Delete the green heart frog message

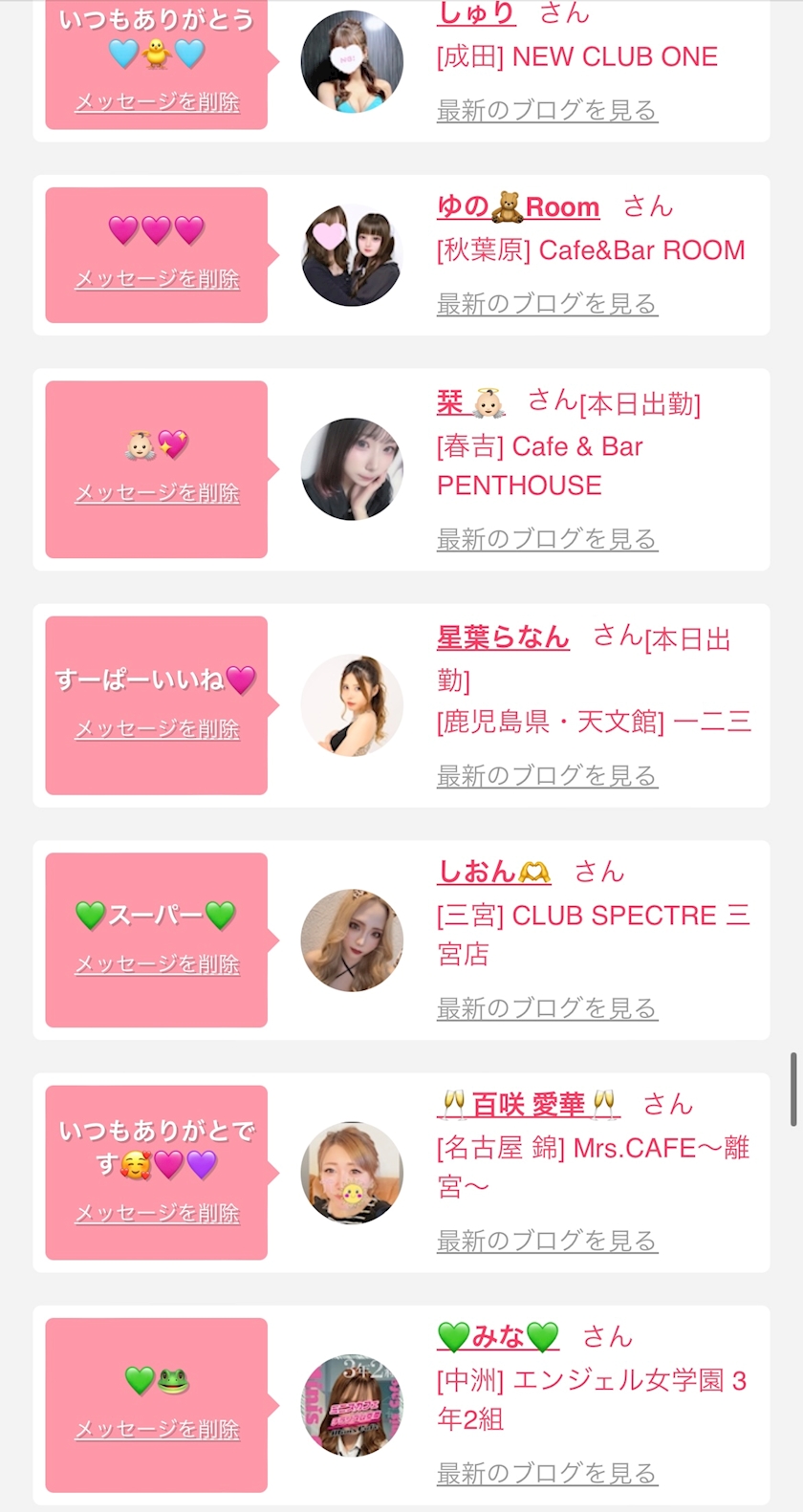(157, 1429)
